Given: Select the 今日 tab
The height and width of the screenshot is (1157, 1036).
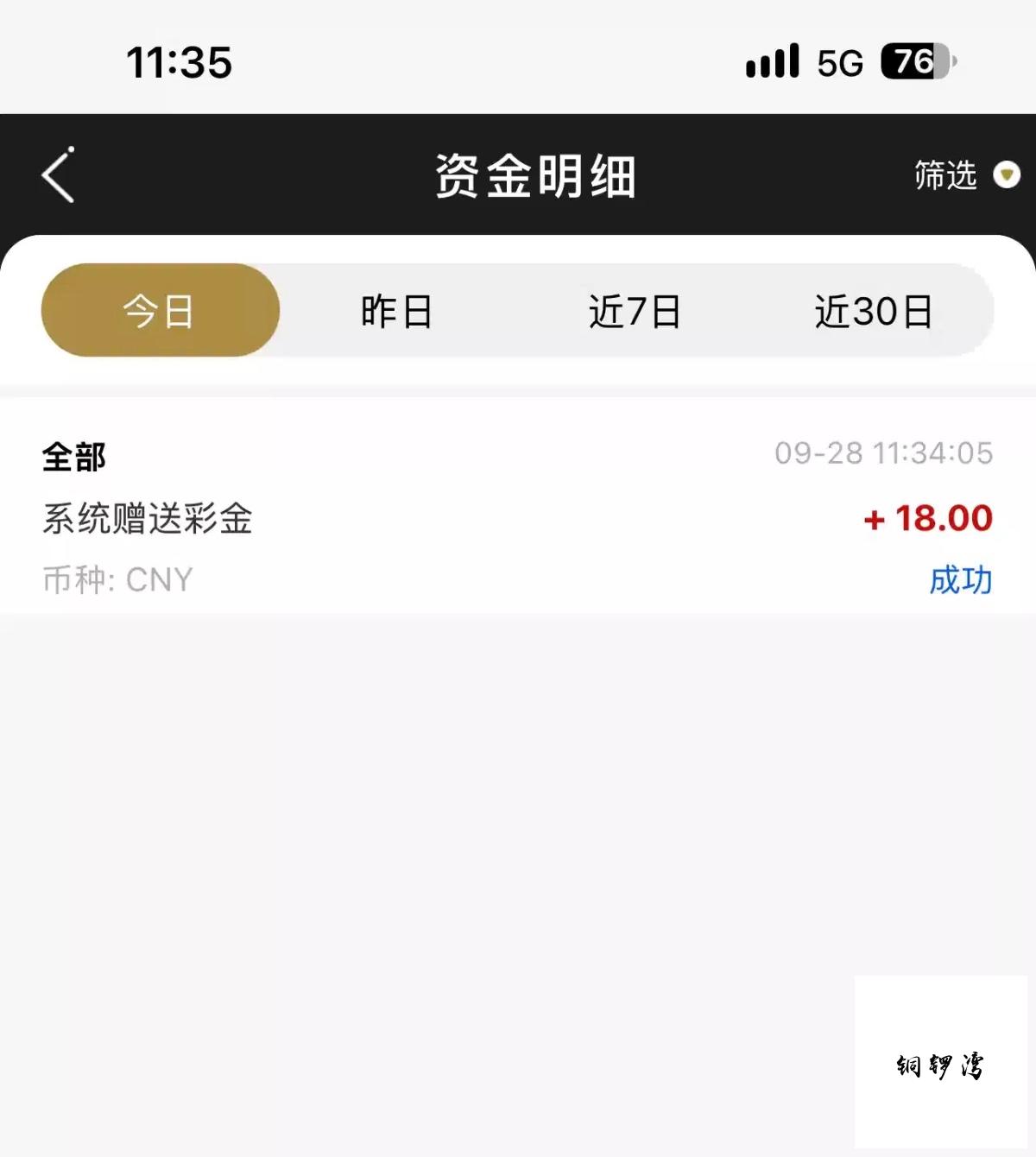Looking at the screenshot, I should (160, 310).
